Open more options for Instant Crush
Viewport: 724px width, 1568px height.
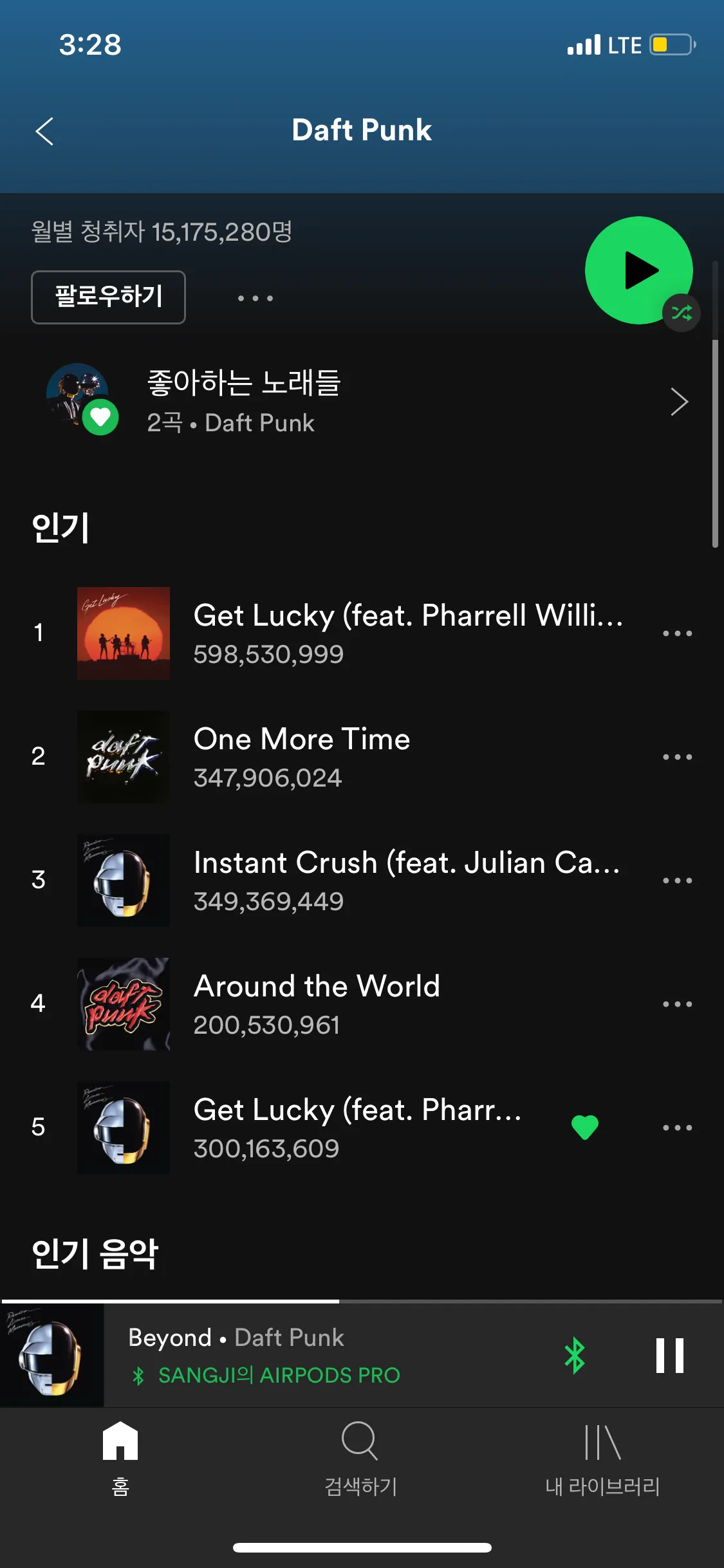pyautogui.click(x=677, y=881)
